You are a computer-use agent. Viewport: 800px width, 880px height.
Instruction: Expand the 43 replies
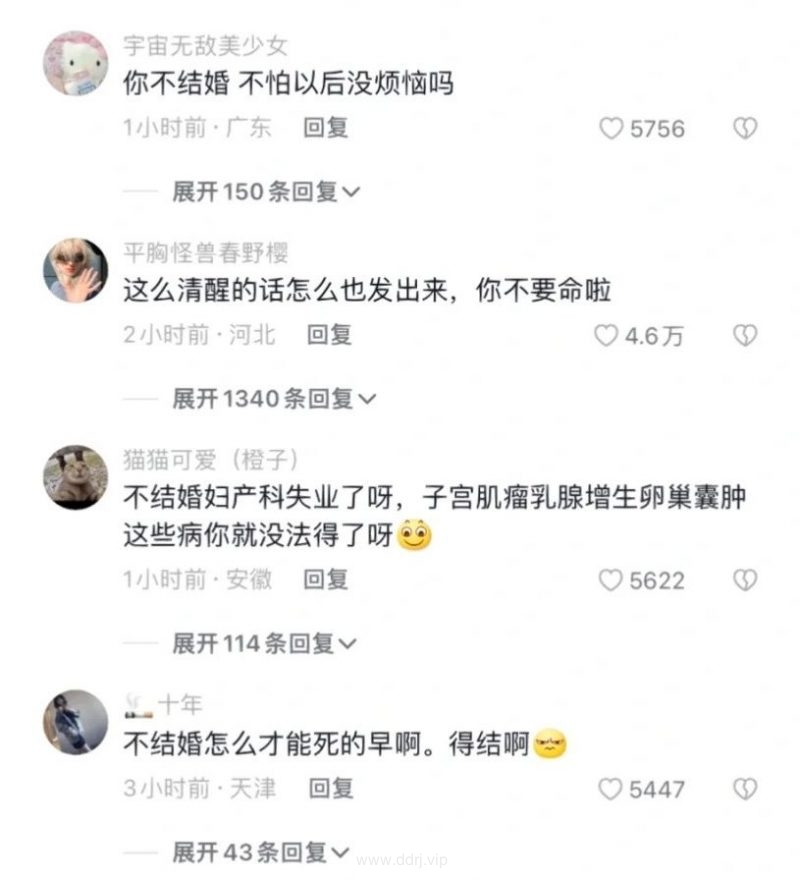[x=260, y=853]
